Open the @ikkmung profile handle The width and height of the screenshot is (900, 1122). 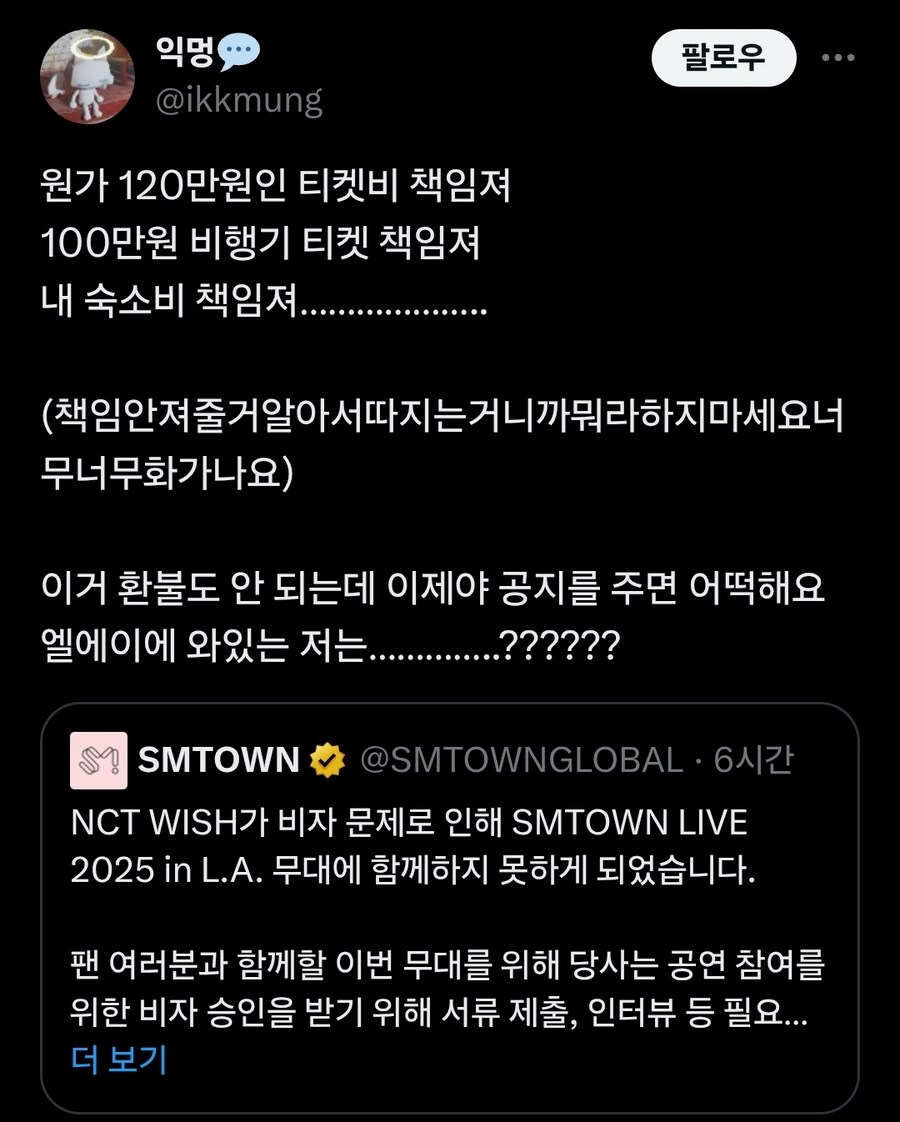click(238, 100)
